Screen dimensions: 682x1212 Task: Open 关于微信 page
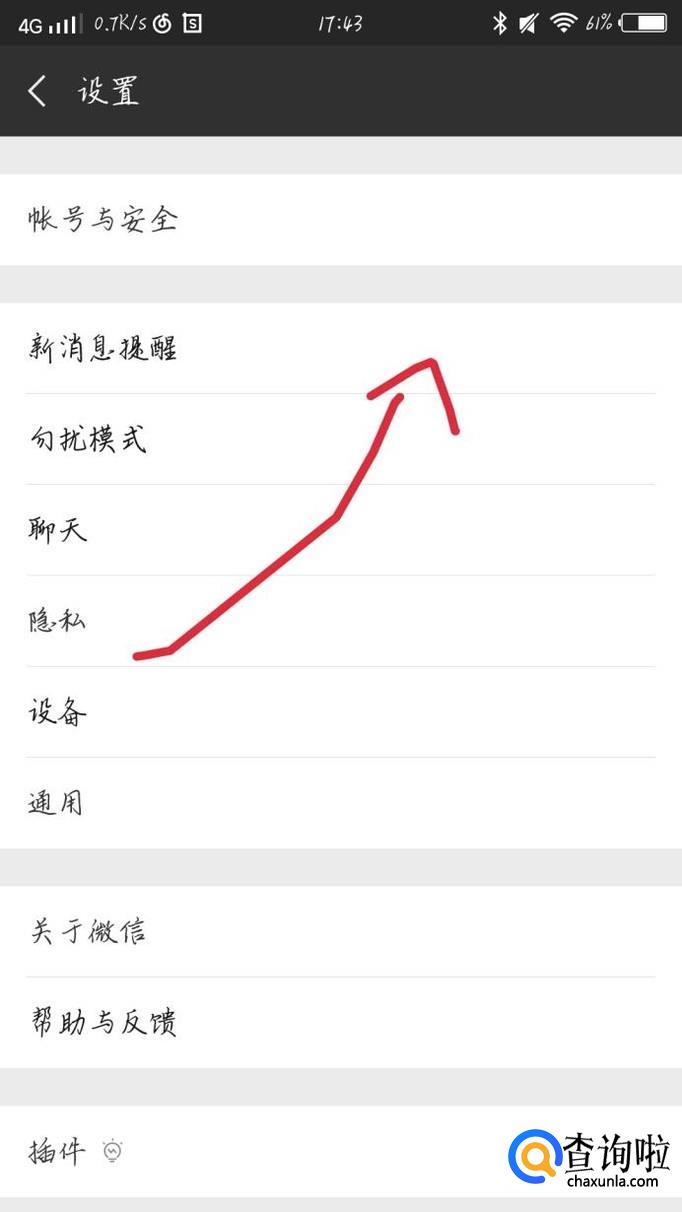[88, 932]
